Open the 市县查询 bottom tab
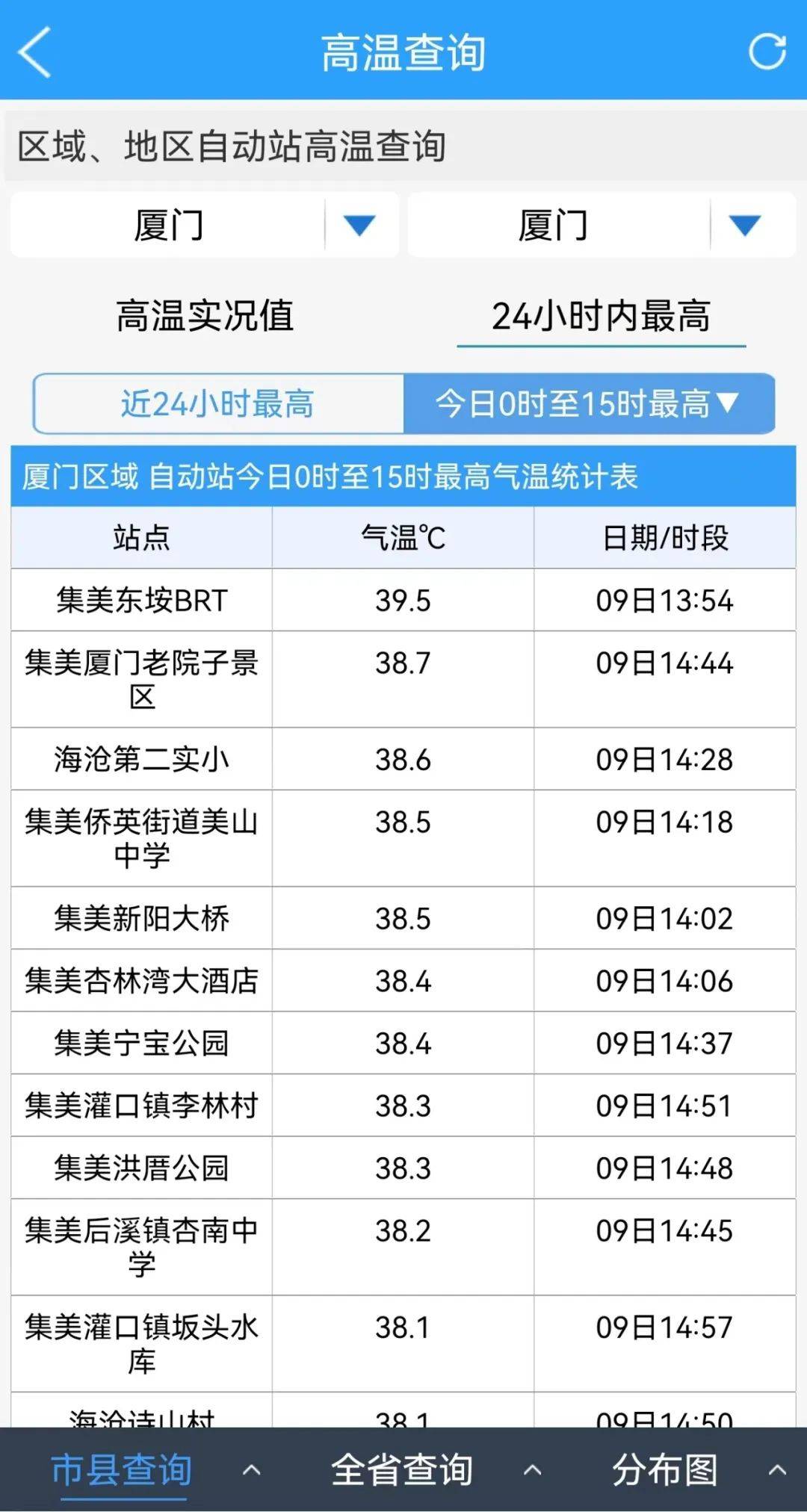Image resolution: width=807 pixels, height=1512 pixels. [122, 1469]
